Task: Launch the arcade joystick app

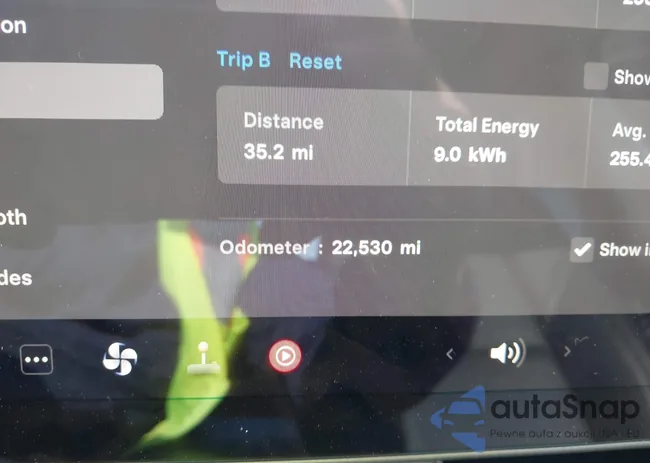Action: [203, 357]
